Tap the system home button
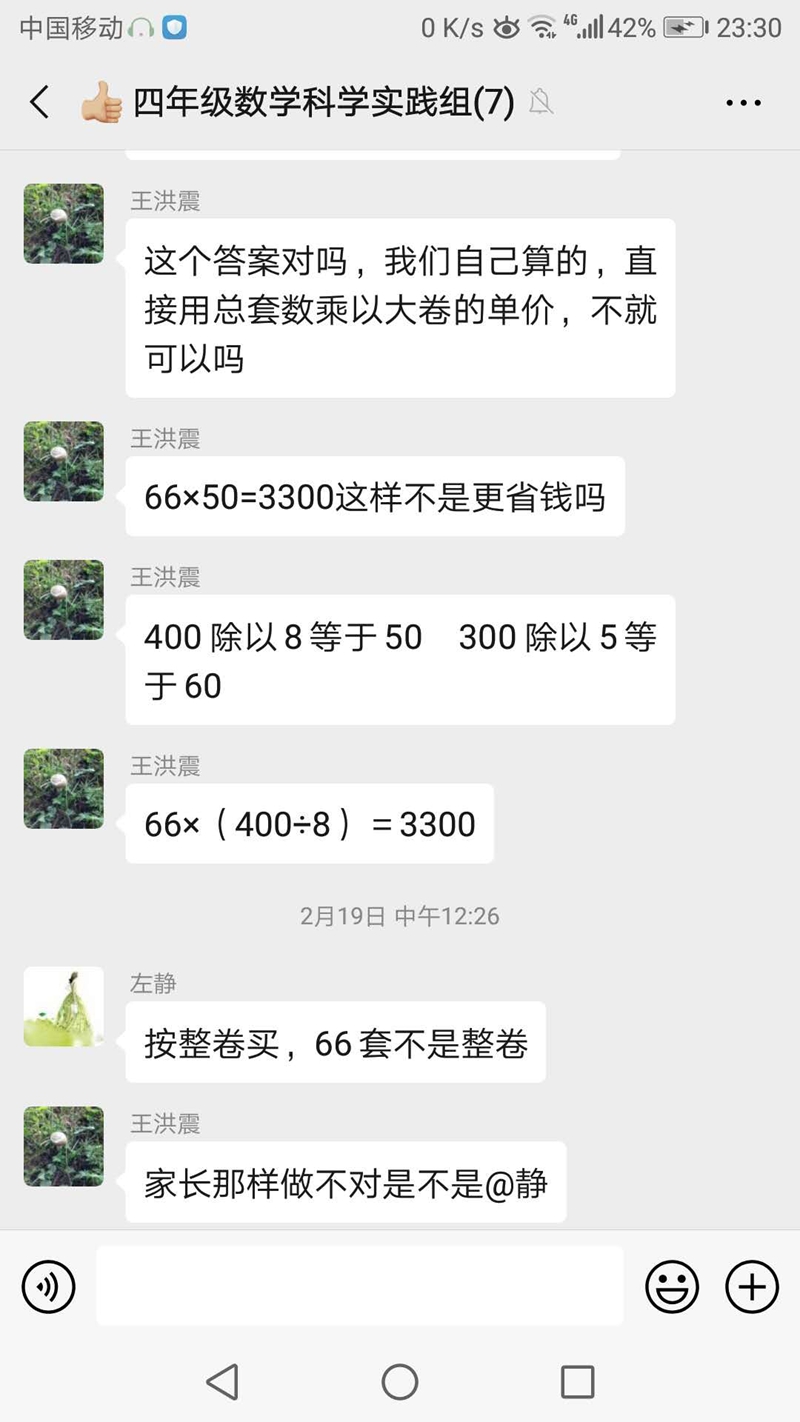The image size is (800, 1422). pos(400,1382)
